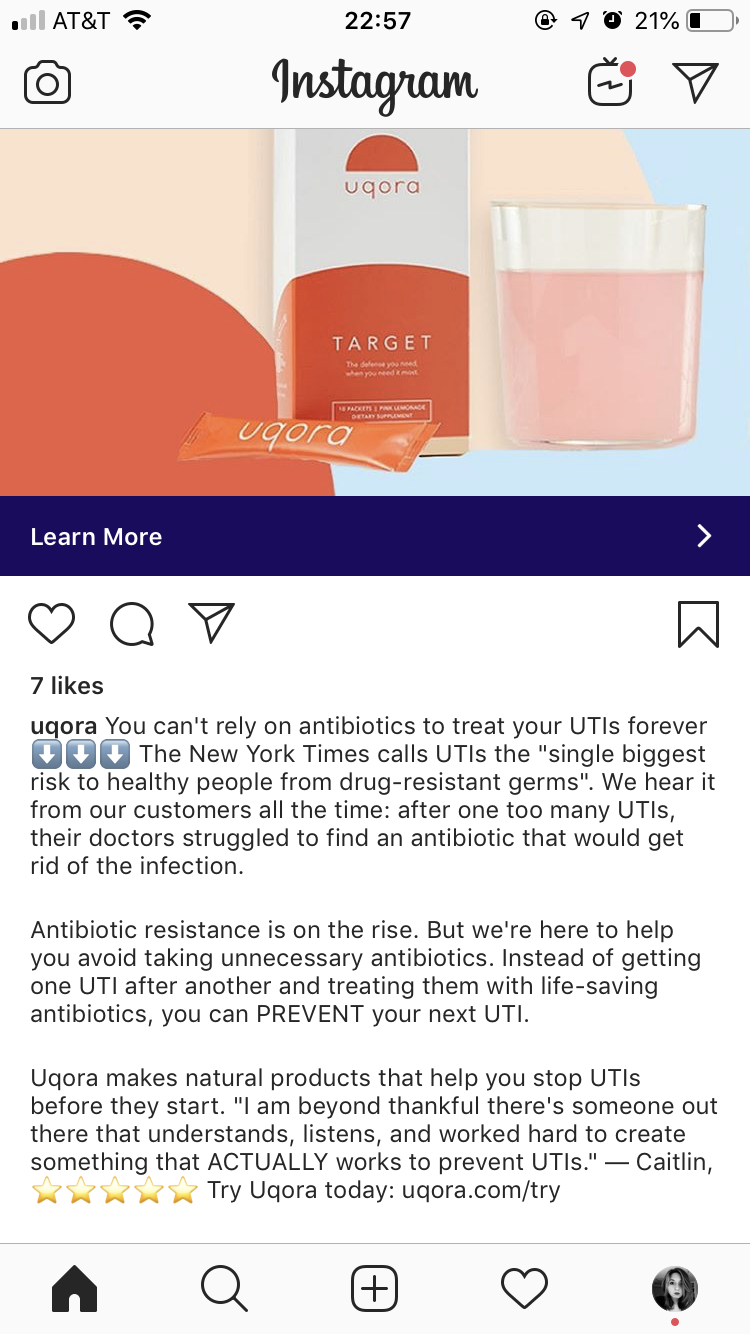The width and height of the screenshot is (750, 1334).
Task: Open the camera from the top bar
Action: click(x=47, y=83)
